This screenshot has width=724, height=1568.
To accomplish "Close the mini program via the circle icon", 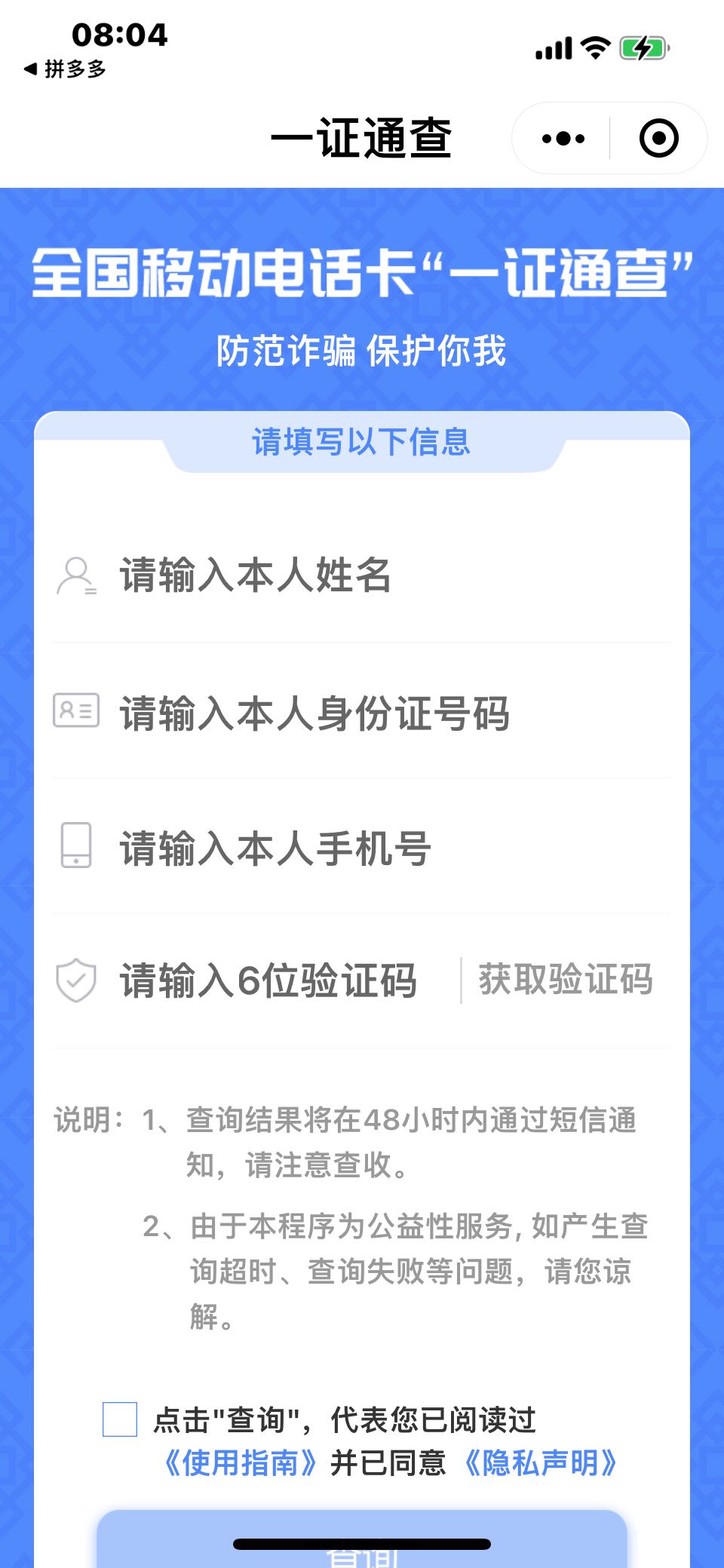I will pos(658,139).
